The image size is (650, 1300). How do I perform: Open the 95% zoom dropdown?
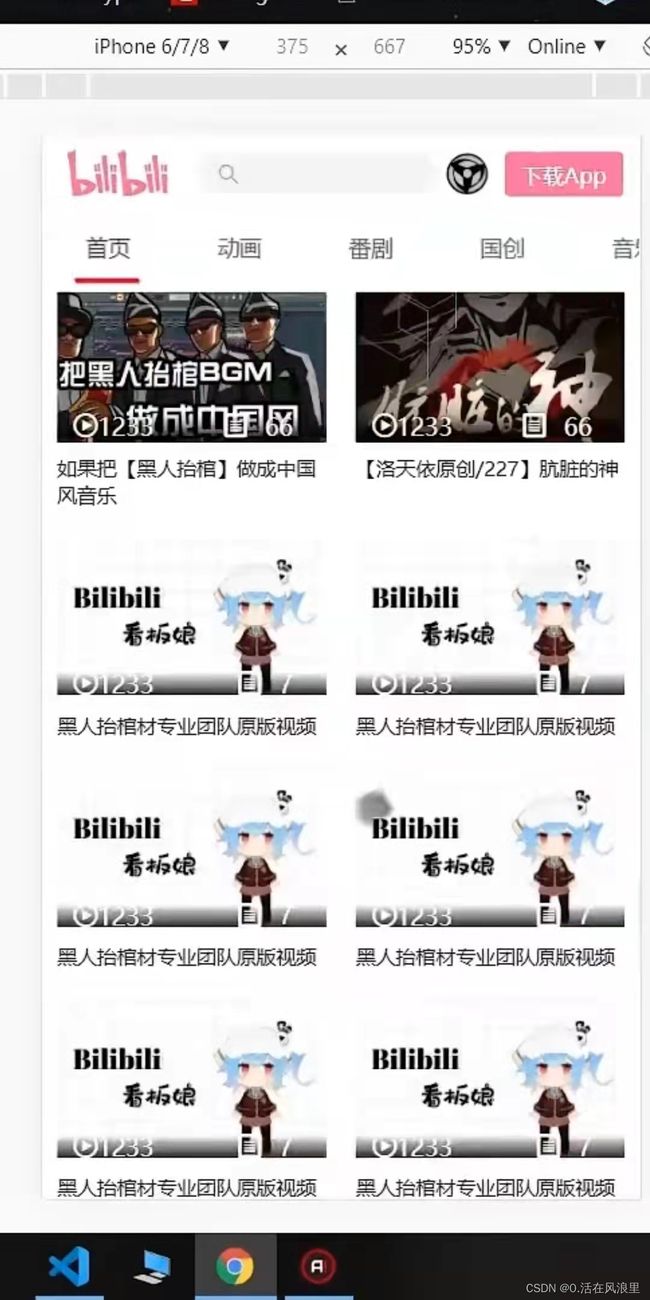[x=482, y=47]
